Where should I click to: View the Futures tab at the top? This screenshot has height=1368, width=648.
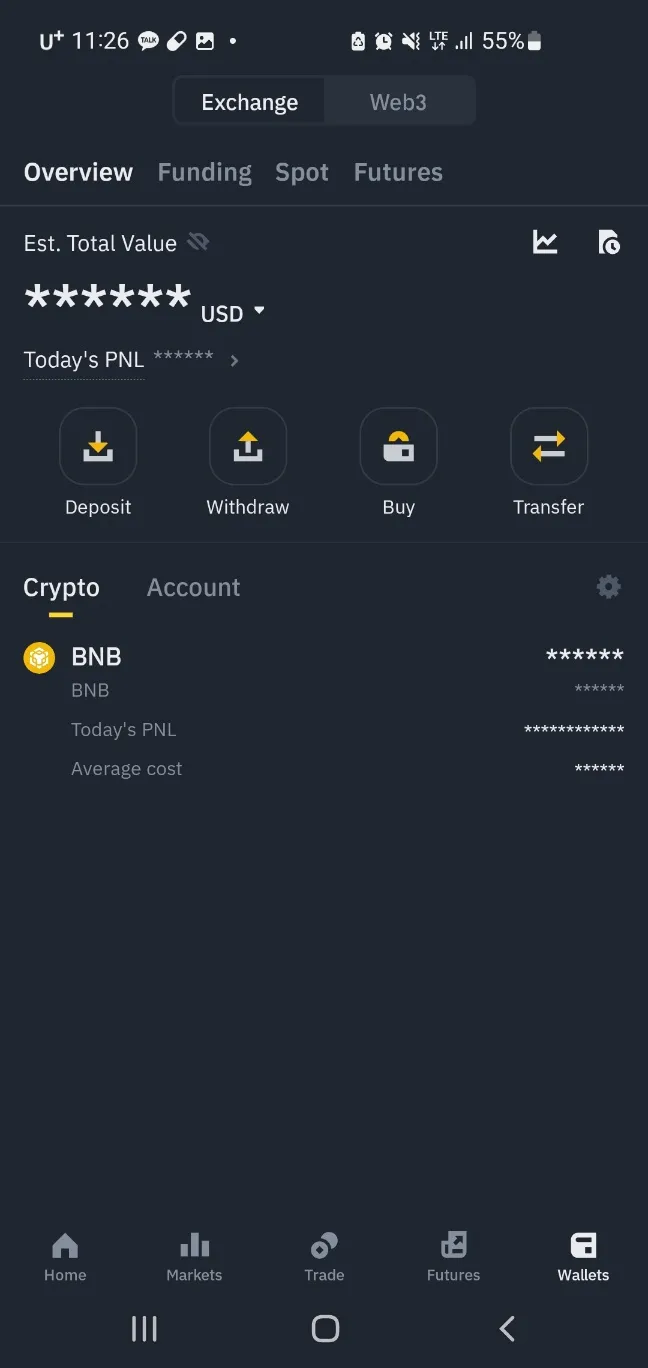398,172
